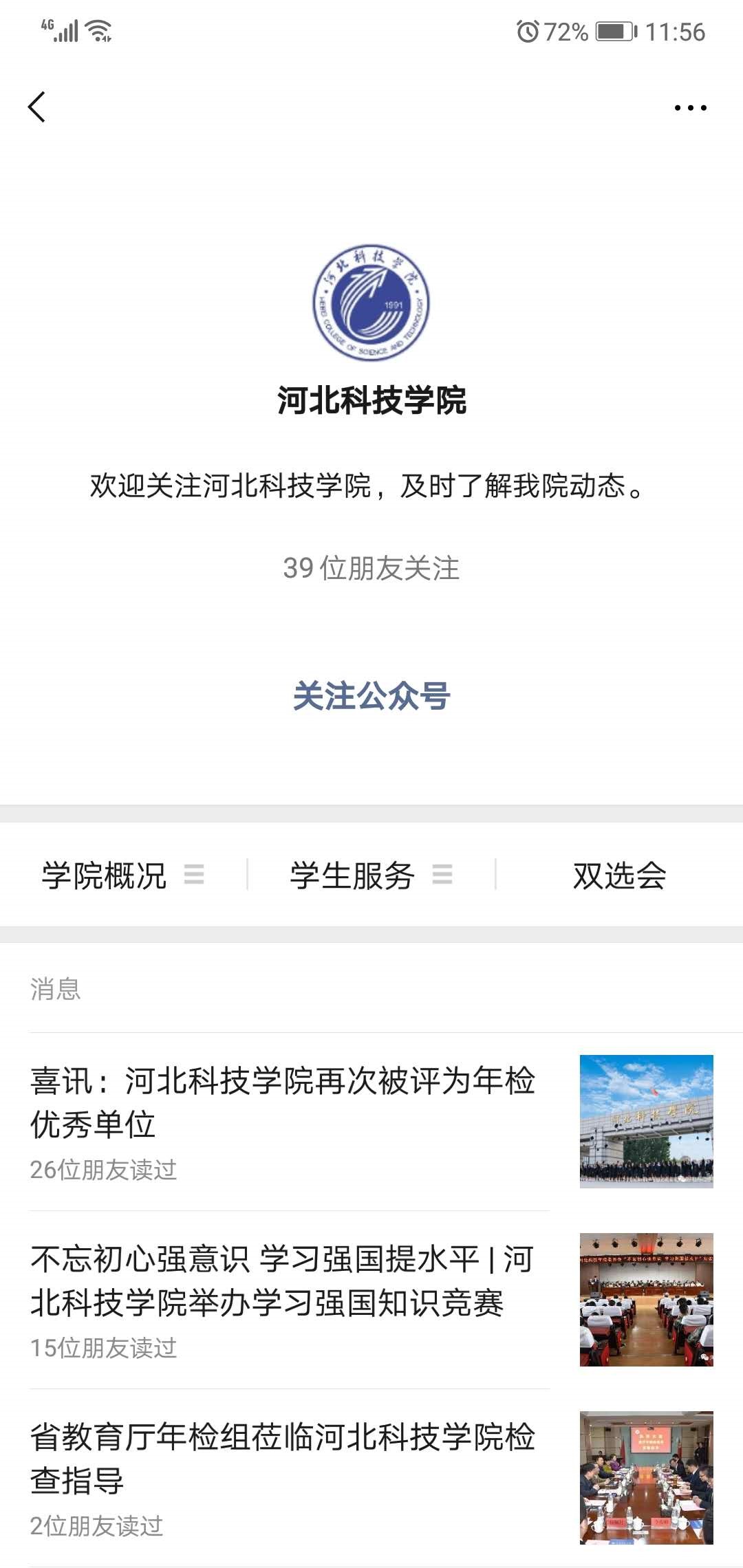Expand the 学生服务 menu
The height and width of the screenshot is (1568, 743).
coord(371,875)
